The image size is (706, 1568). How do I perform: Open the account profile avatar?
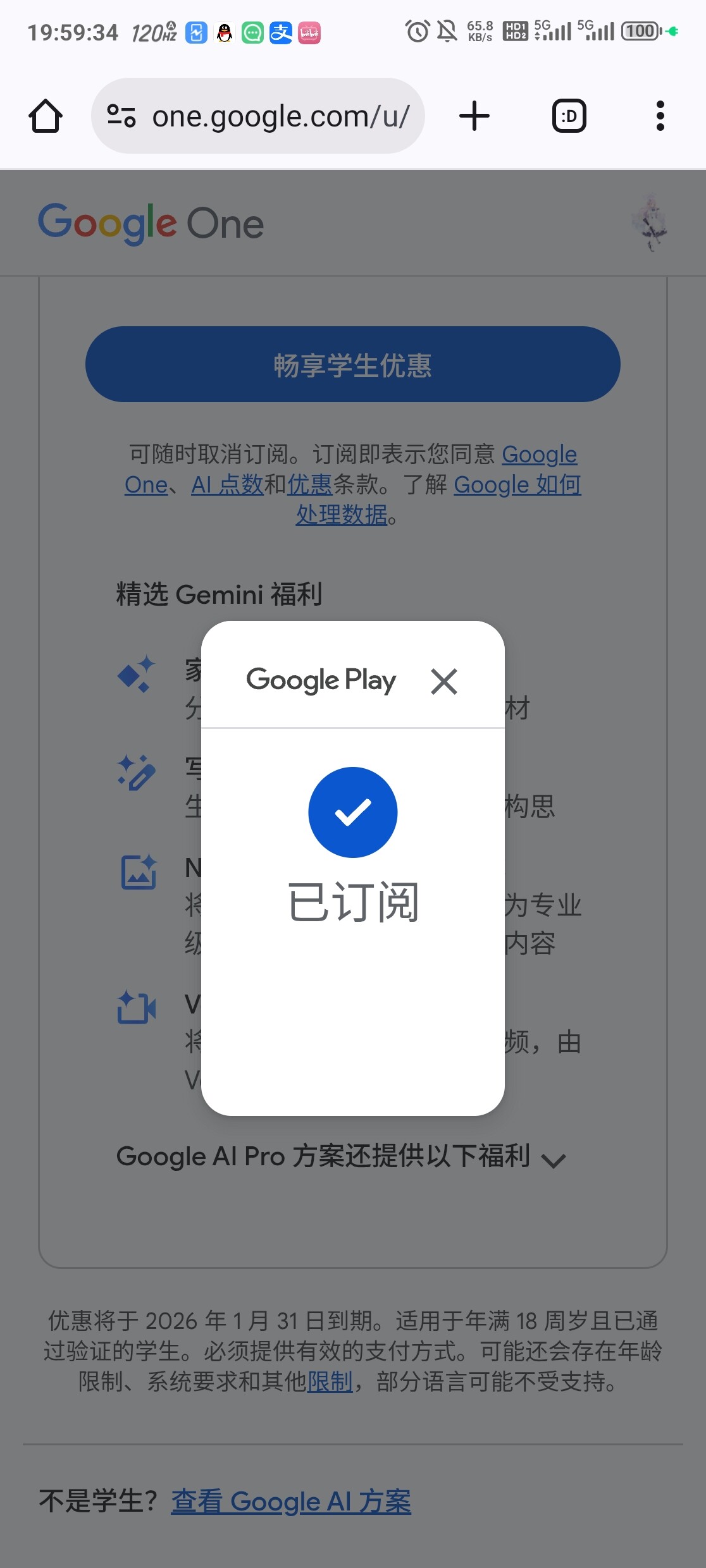pyautogui.click(x=650, y=223)
